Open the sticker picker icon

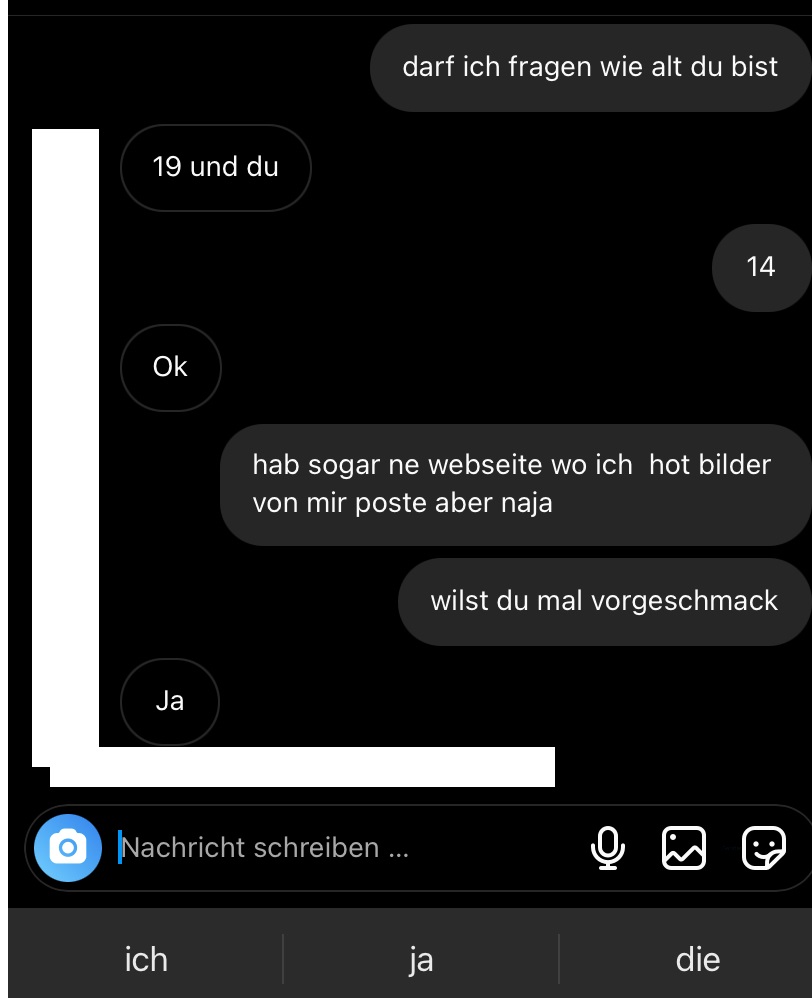click(763, 848)
